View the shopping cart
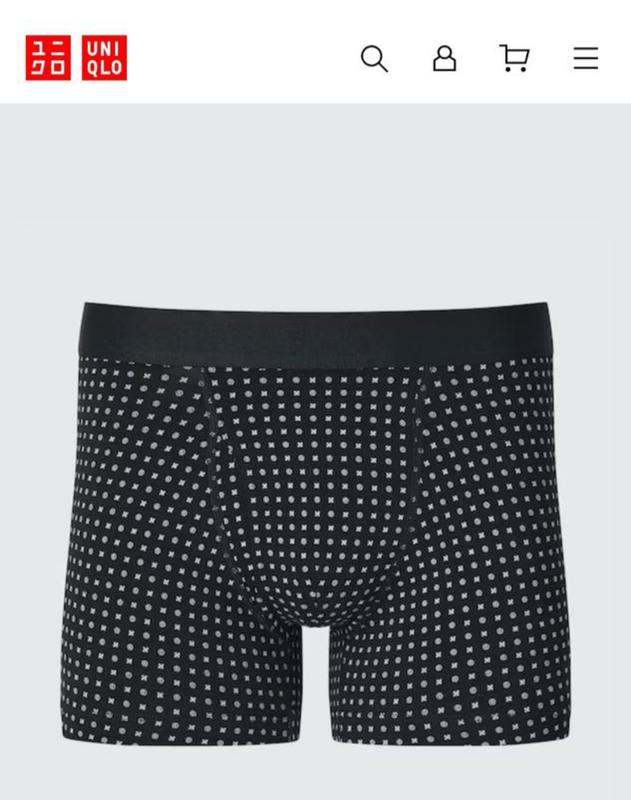The width and height of the screenshot is (631, 800). 514,59
